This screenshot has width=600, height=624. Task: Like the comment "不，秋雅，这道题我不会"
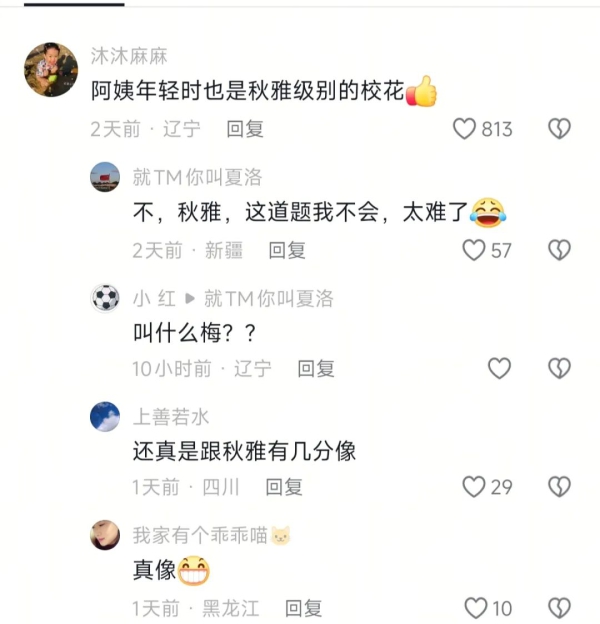(474, 250)
